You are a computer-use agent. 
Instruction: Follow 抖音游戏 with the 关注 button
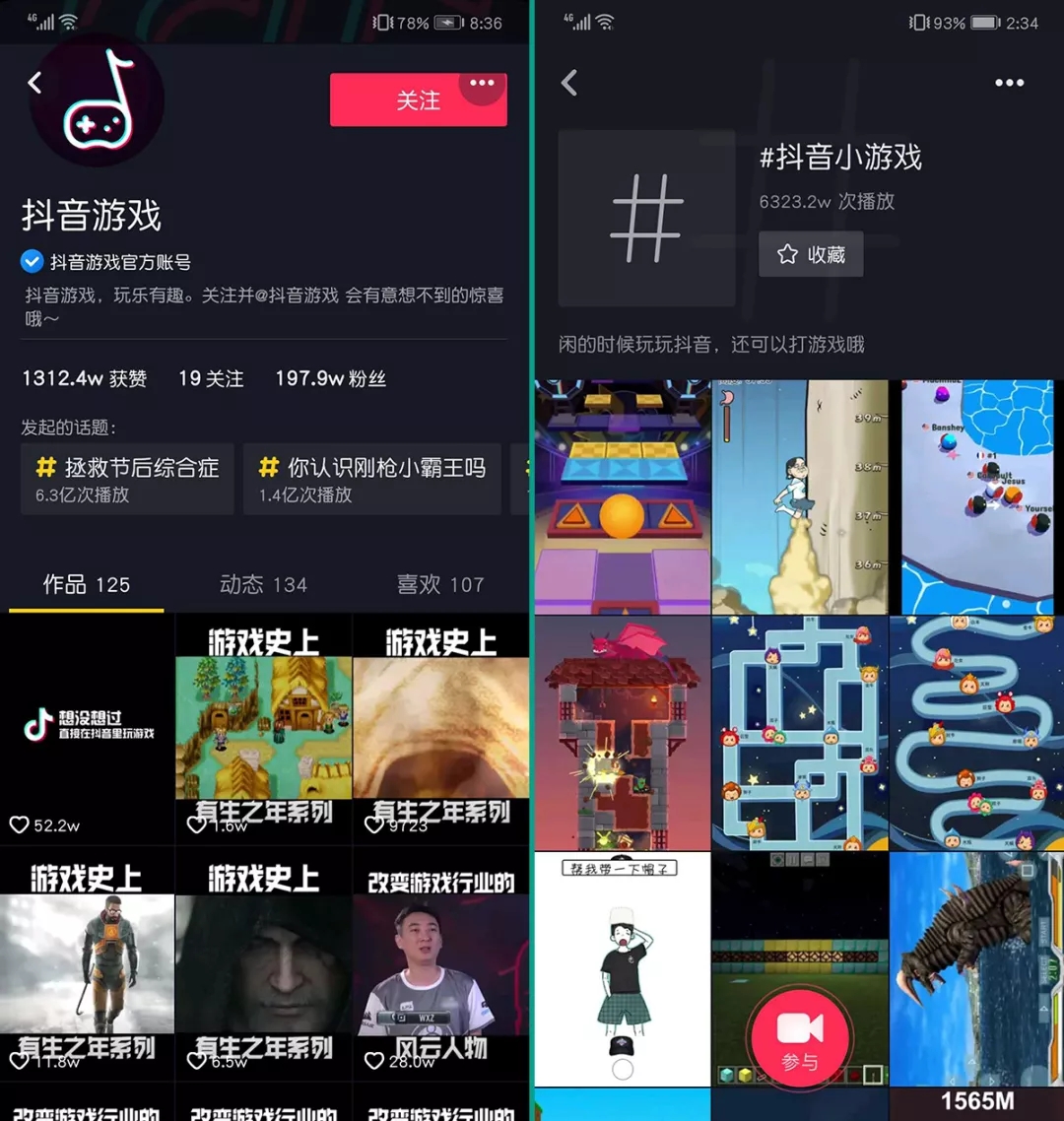coord(402,100)
